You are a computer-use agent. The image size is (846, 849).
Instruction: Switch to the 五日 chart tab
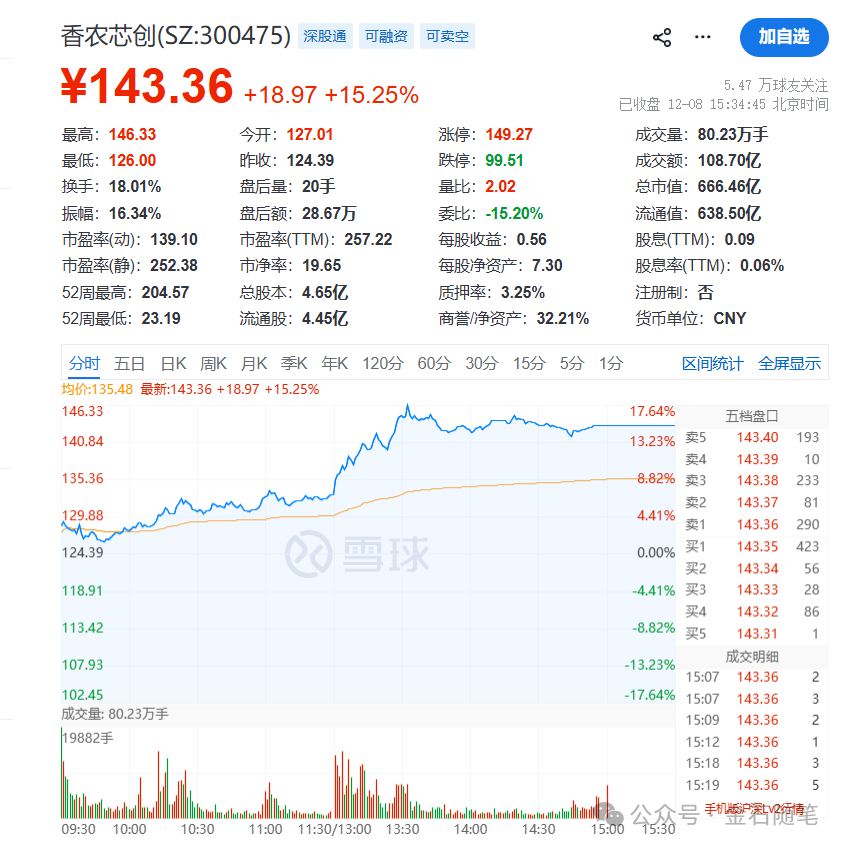tap(130, 363)
